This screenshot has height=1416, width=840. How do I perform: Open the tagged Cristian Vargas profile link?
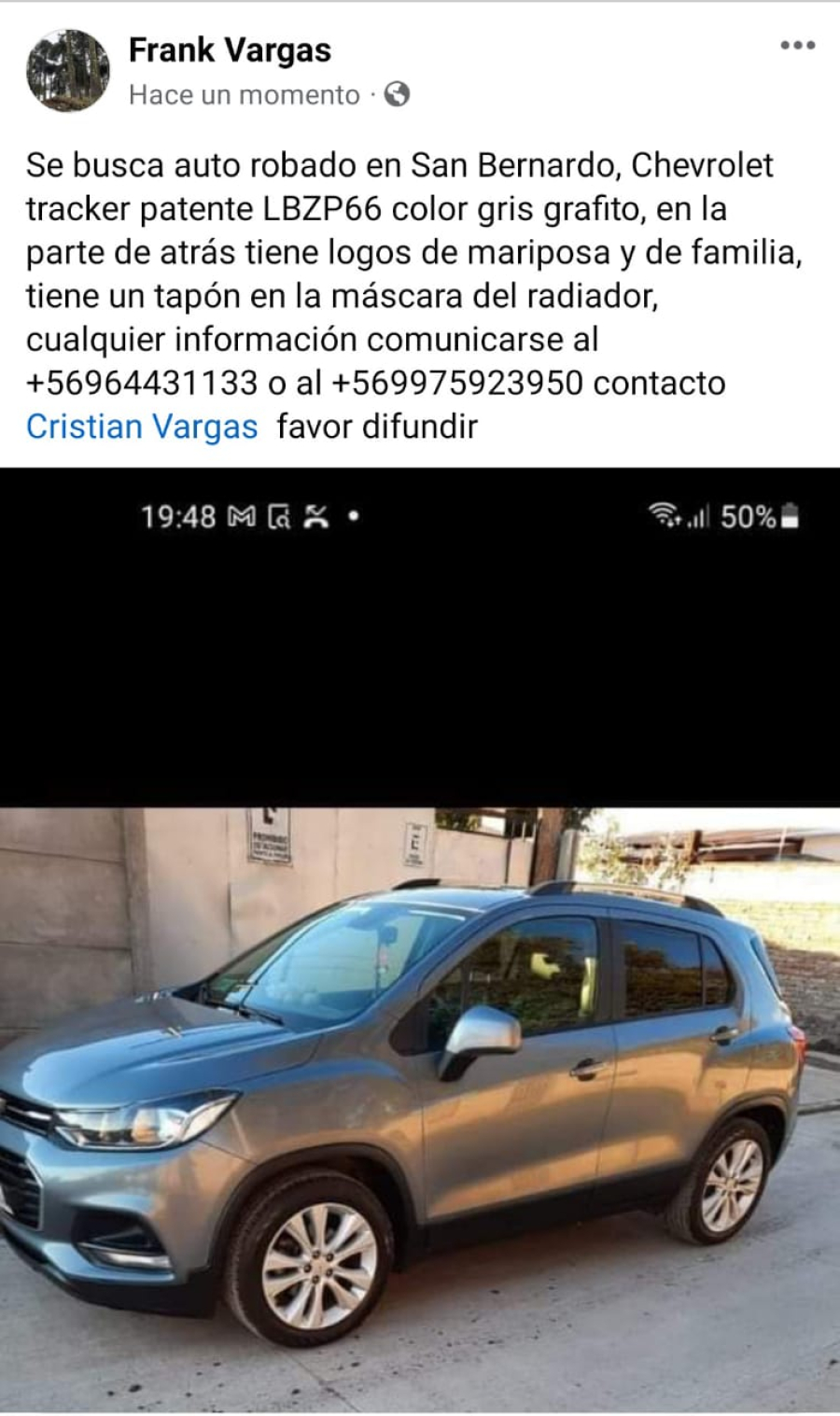coord(142,427)
